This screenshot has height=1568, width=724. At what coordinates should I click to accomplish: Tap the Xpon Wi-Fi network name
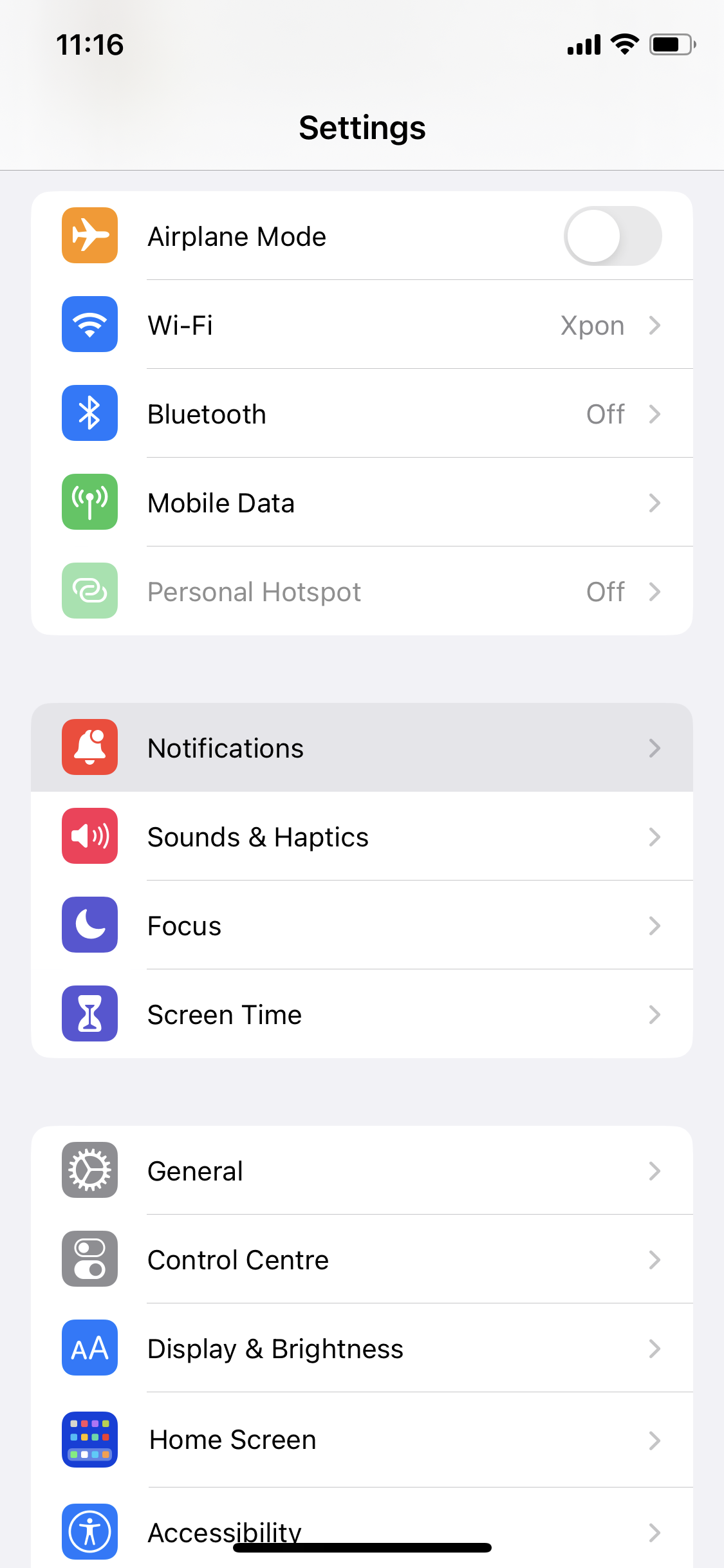(x=592, y=325)
